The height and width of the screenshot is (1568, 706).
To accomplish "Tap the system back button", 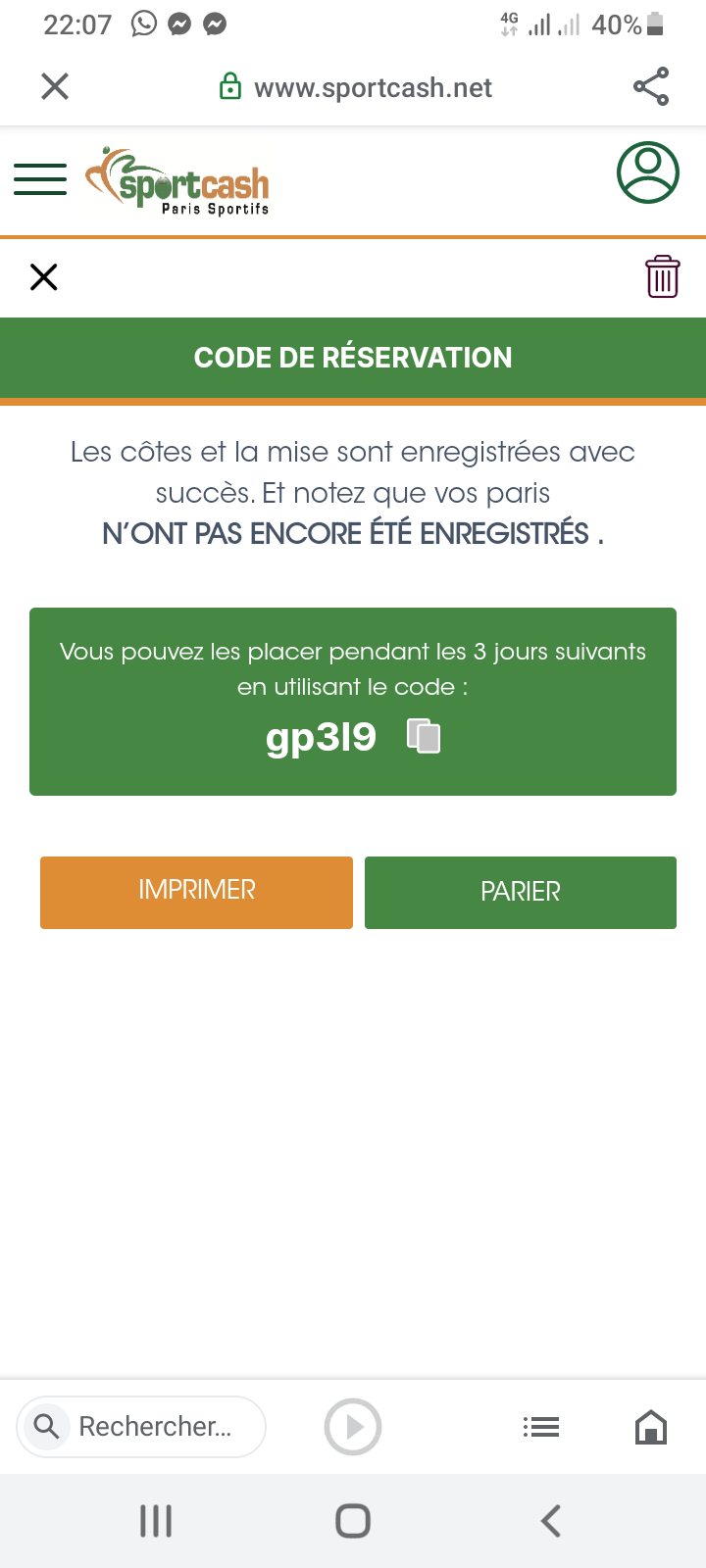I will coord(551,1521).
